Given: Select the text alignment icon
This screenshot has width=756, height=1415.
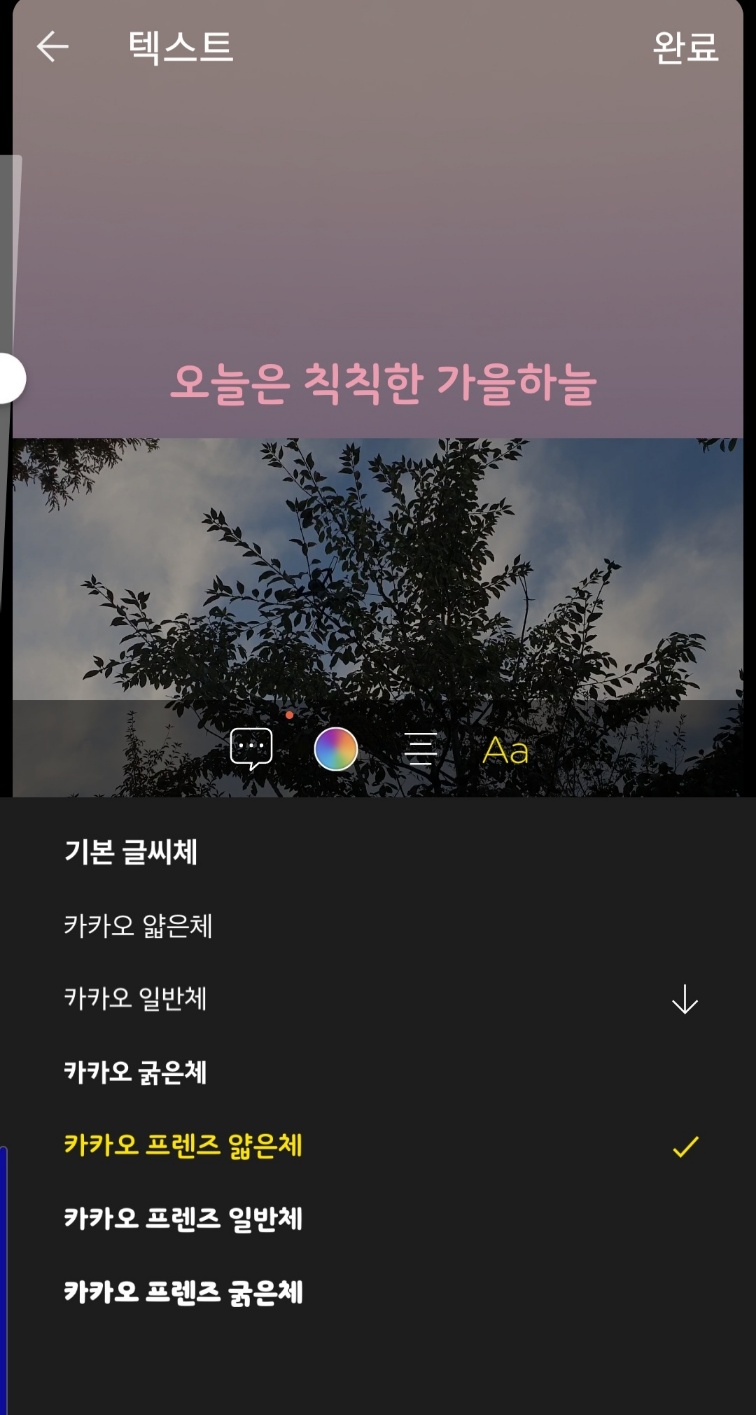Looking at the screenshot, I should tap(422, 750).
